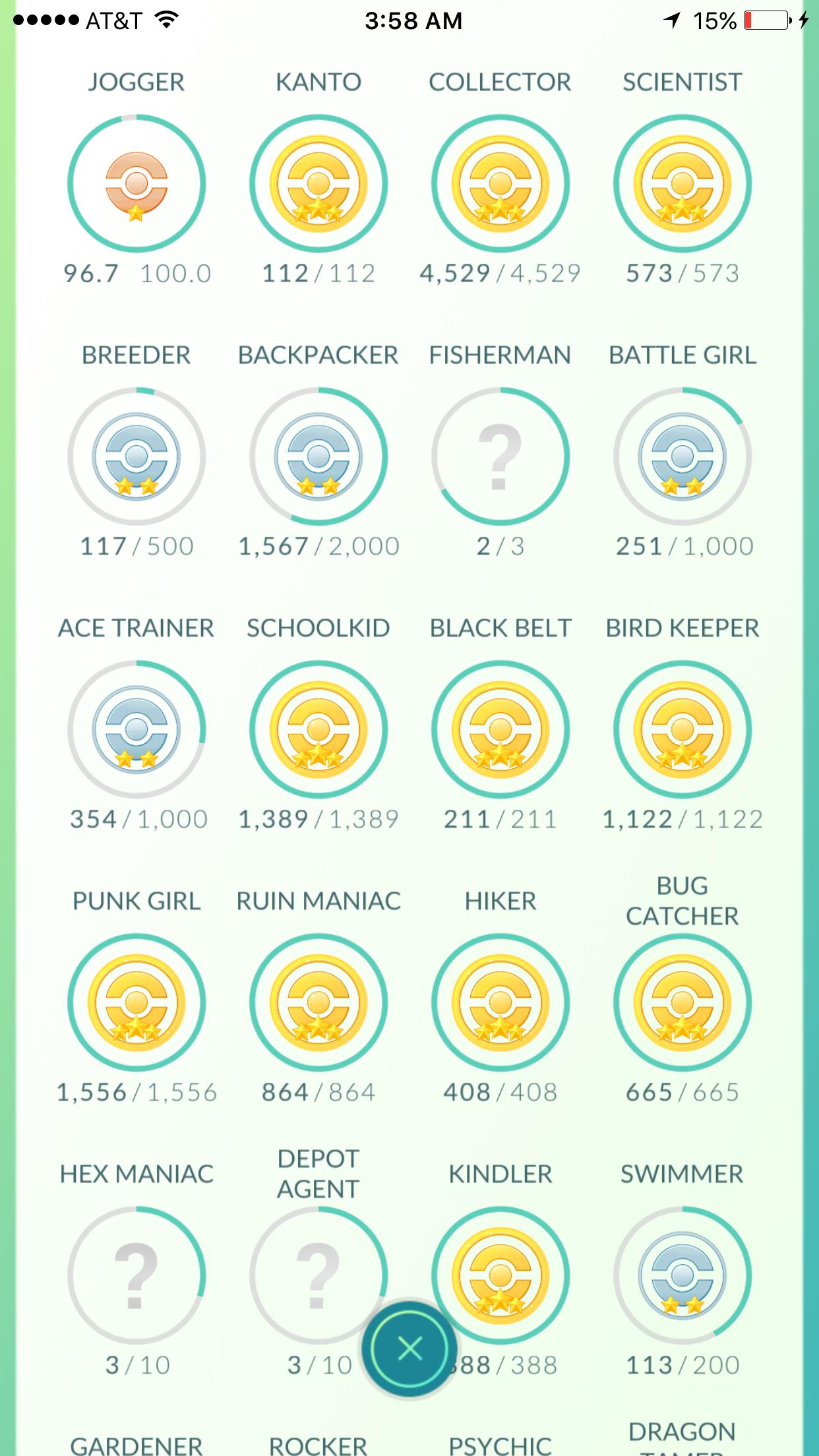Open the Punk Girl medal

pyautogui.click(x=136, y=1002)
